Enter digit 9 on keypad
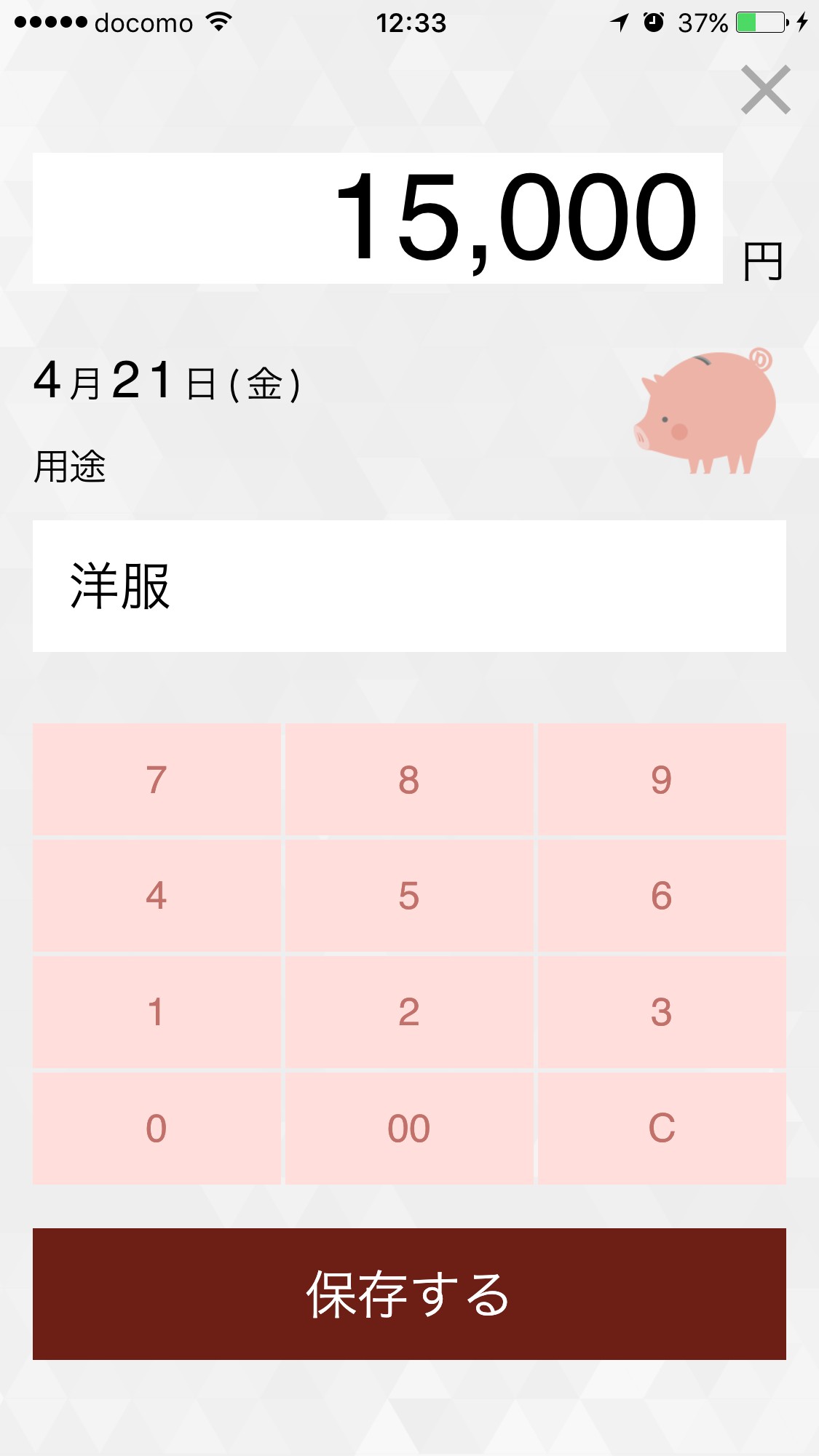The width and height of the screenshot is (819, 1456). pos(662,779)
